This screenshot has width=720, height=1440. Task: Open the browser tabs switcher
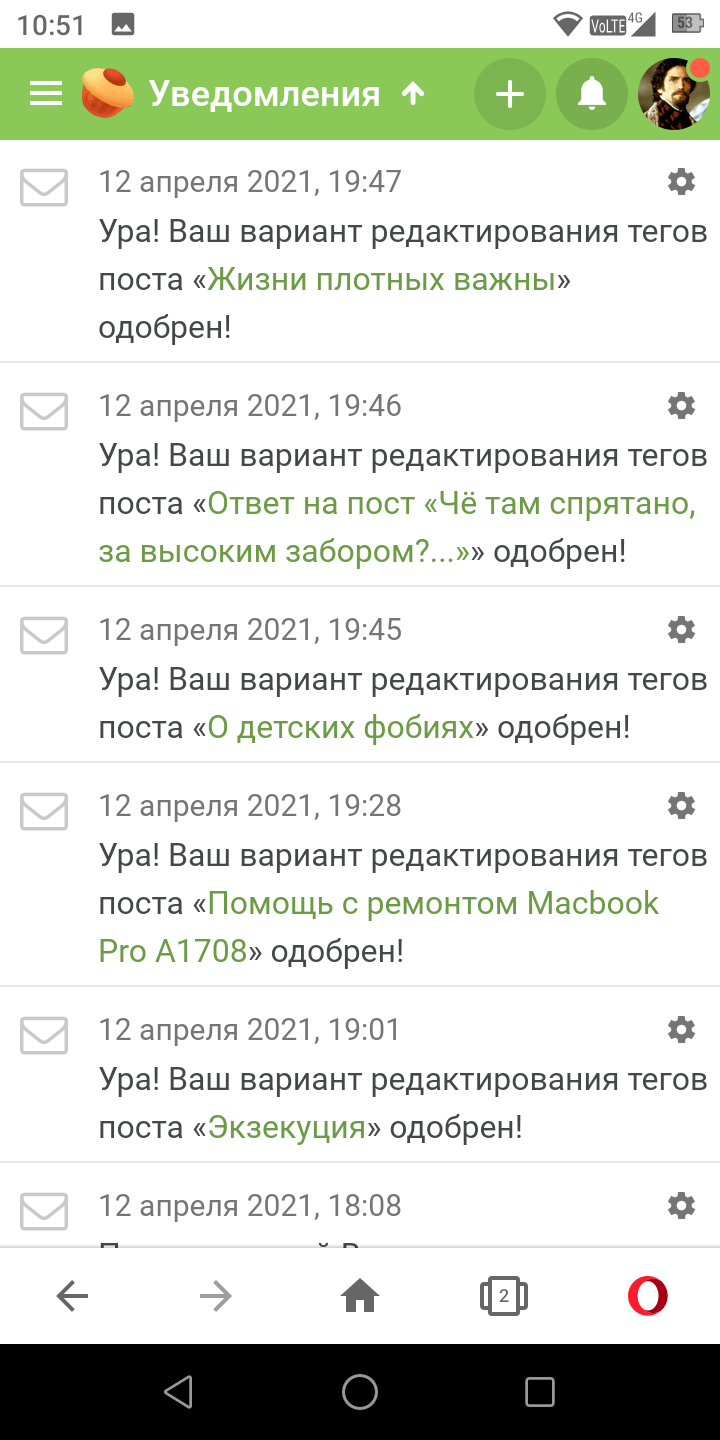[x=504, y=1297]
